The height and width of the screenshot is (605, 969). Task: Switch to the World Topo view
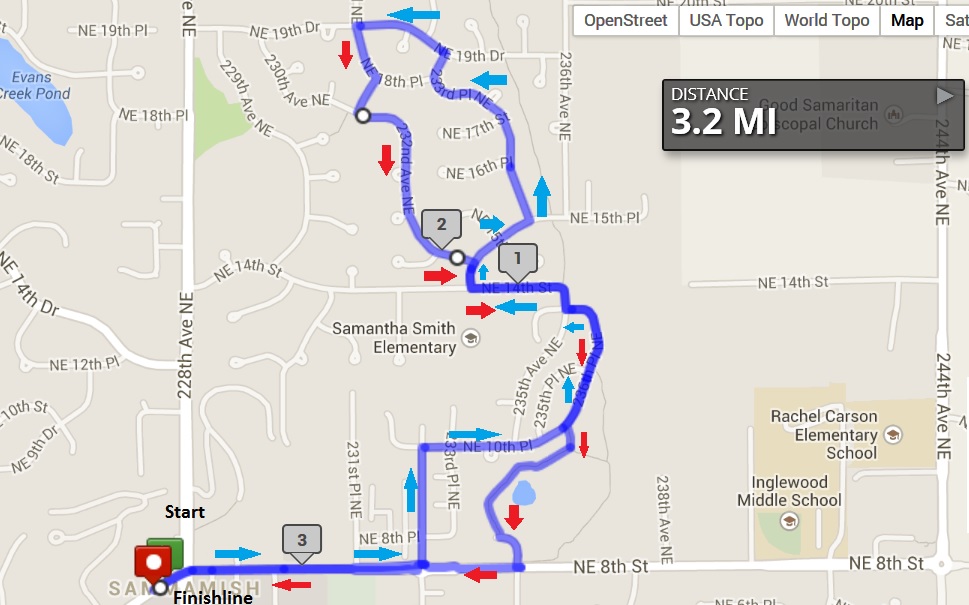pos(827,20)
